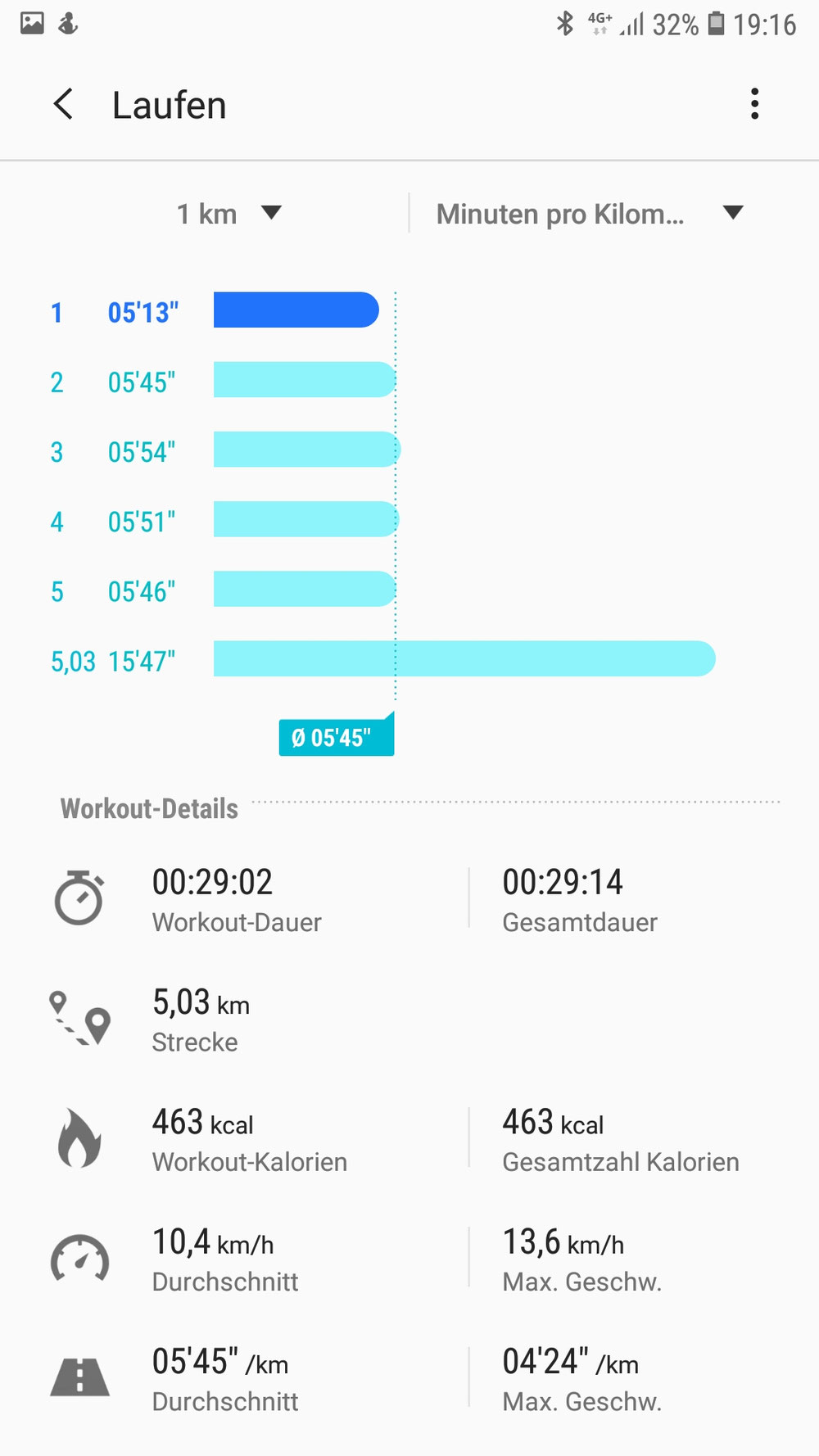Expand the Minuten pro Kilometer dropdown
The width and height of the screenshot is (819, 1456).
590,214
